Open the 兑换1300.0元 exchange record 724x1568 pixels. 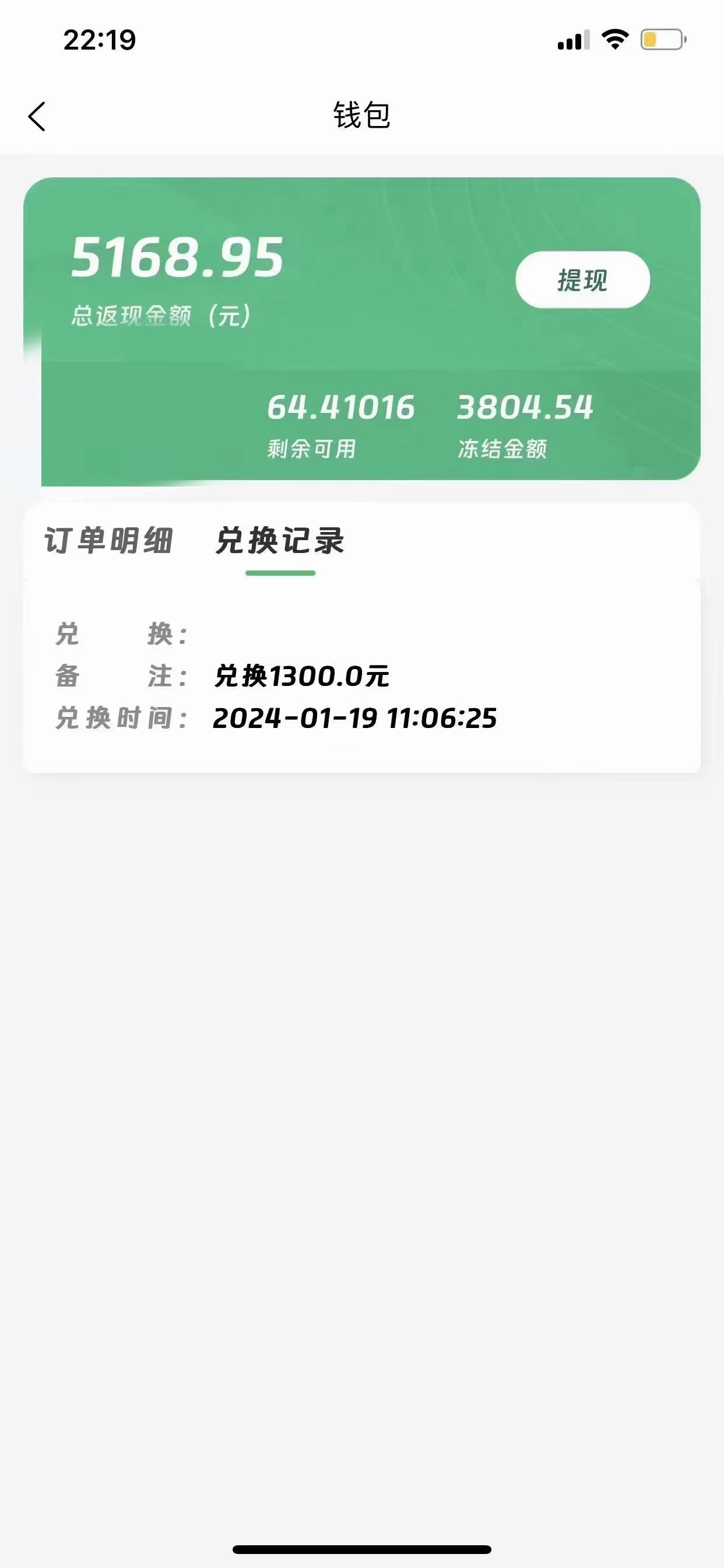[x=362, y=676]
